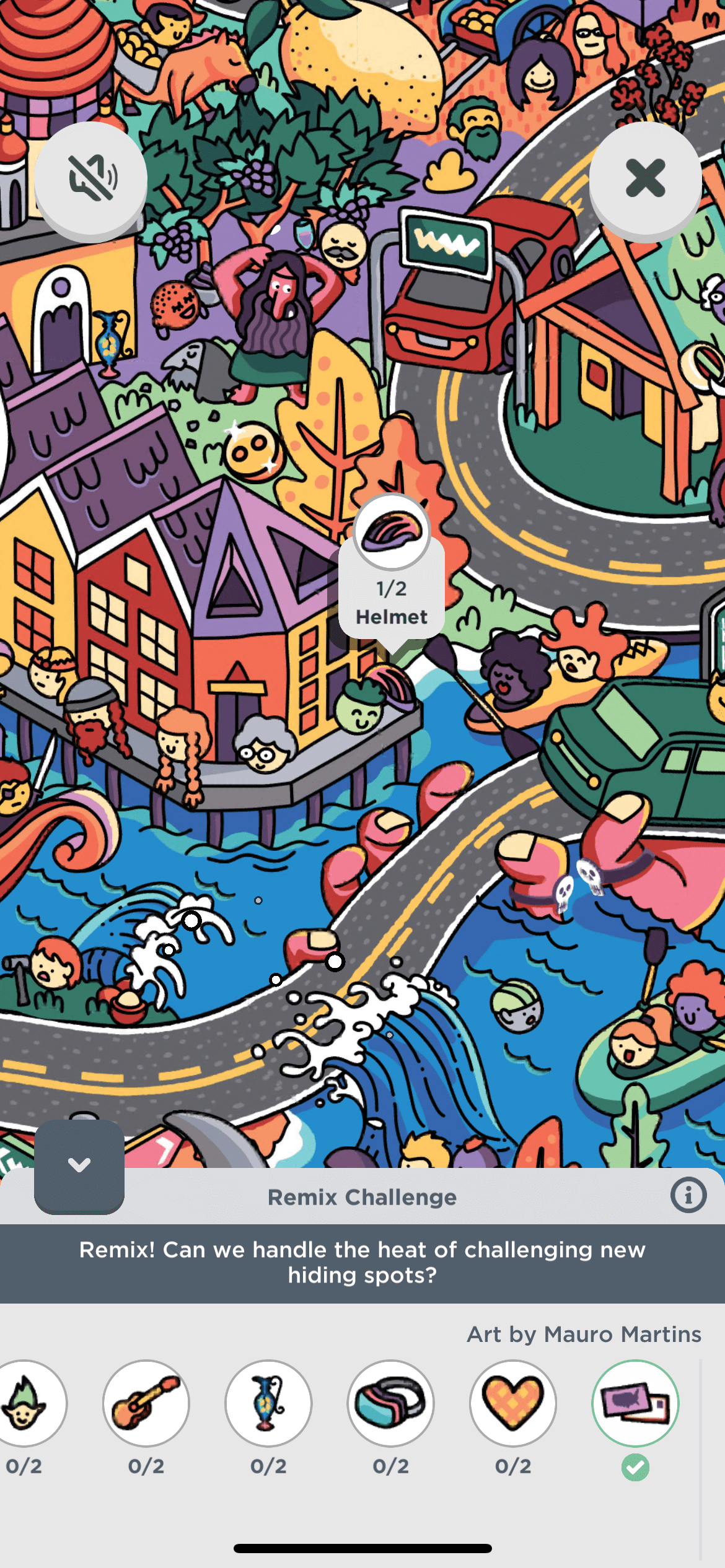Image resolution: width=725 pixels, height=1568 pixels.
Task: Open the Remix Challenge info icon
Action: 688,1195
